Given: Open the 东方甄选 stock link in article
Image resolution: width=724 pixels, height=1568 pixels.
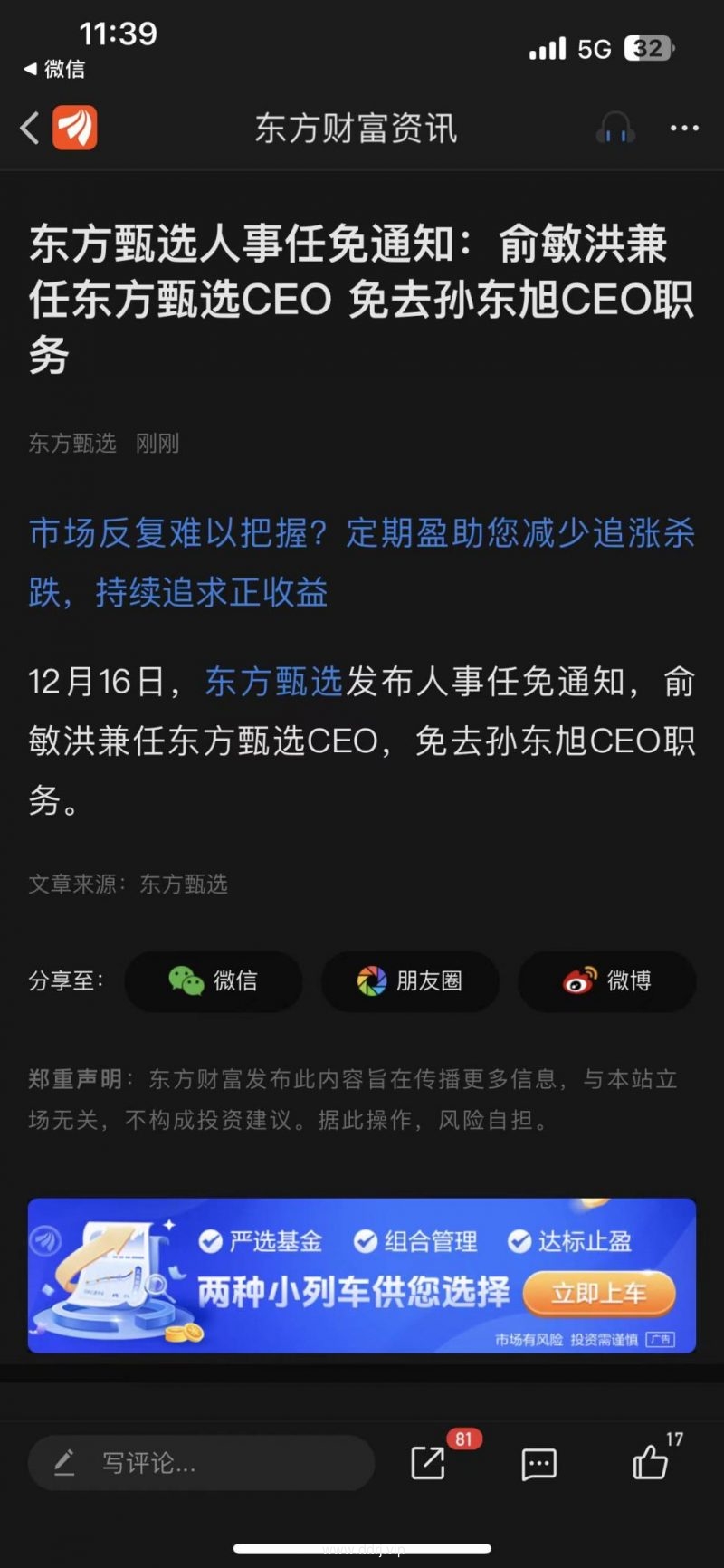Looking at the screenshot, I should [273, 682].
